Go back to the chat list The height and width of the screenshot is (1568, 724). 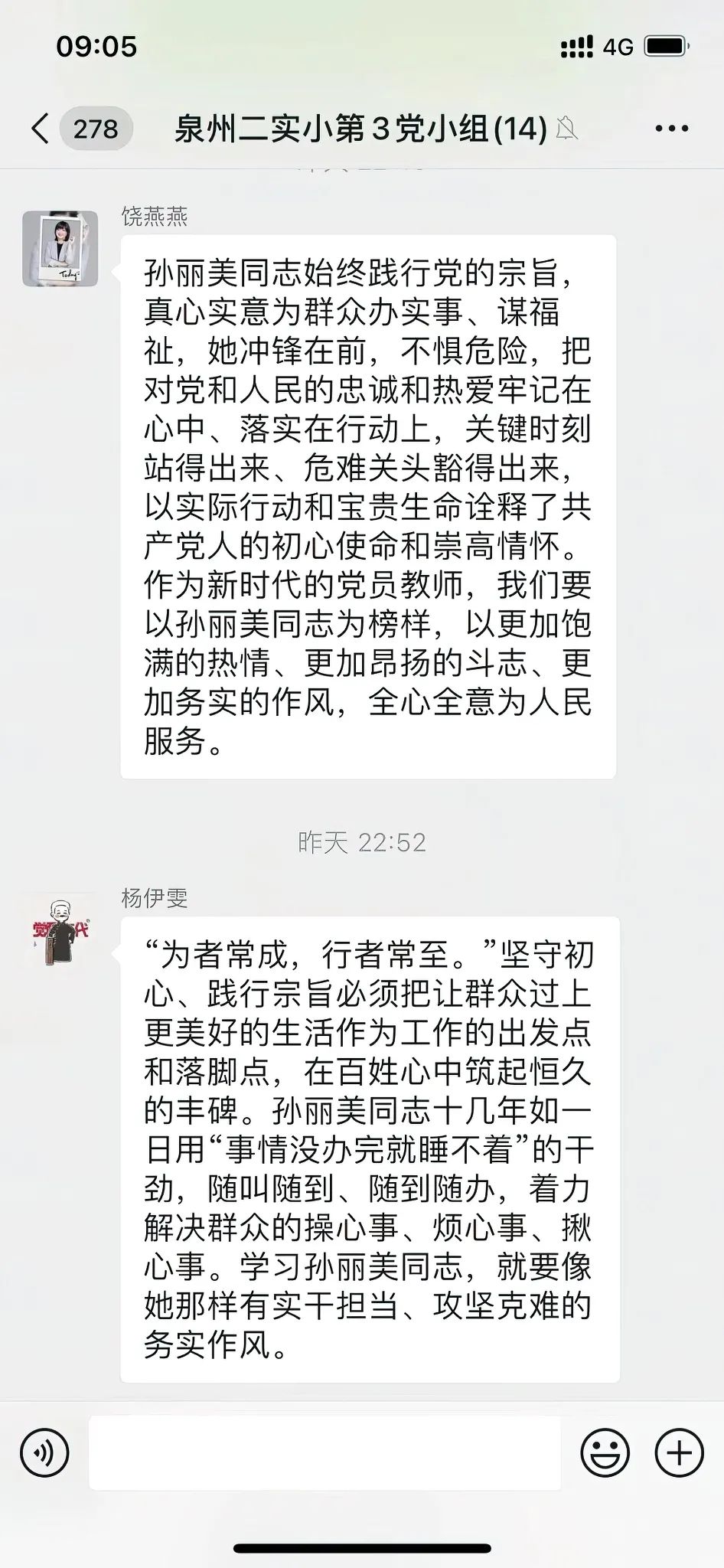tap(42, 129)
